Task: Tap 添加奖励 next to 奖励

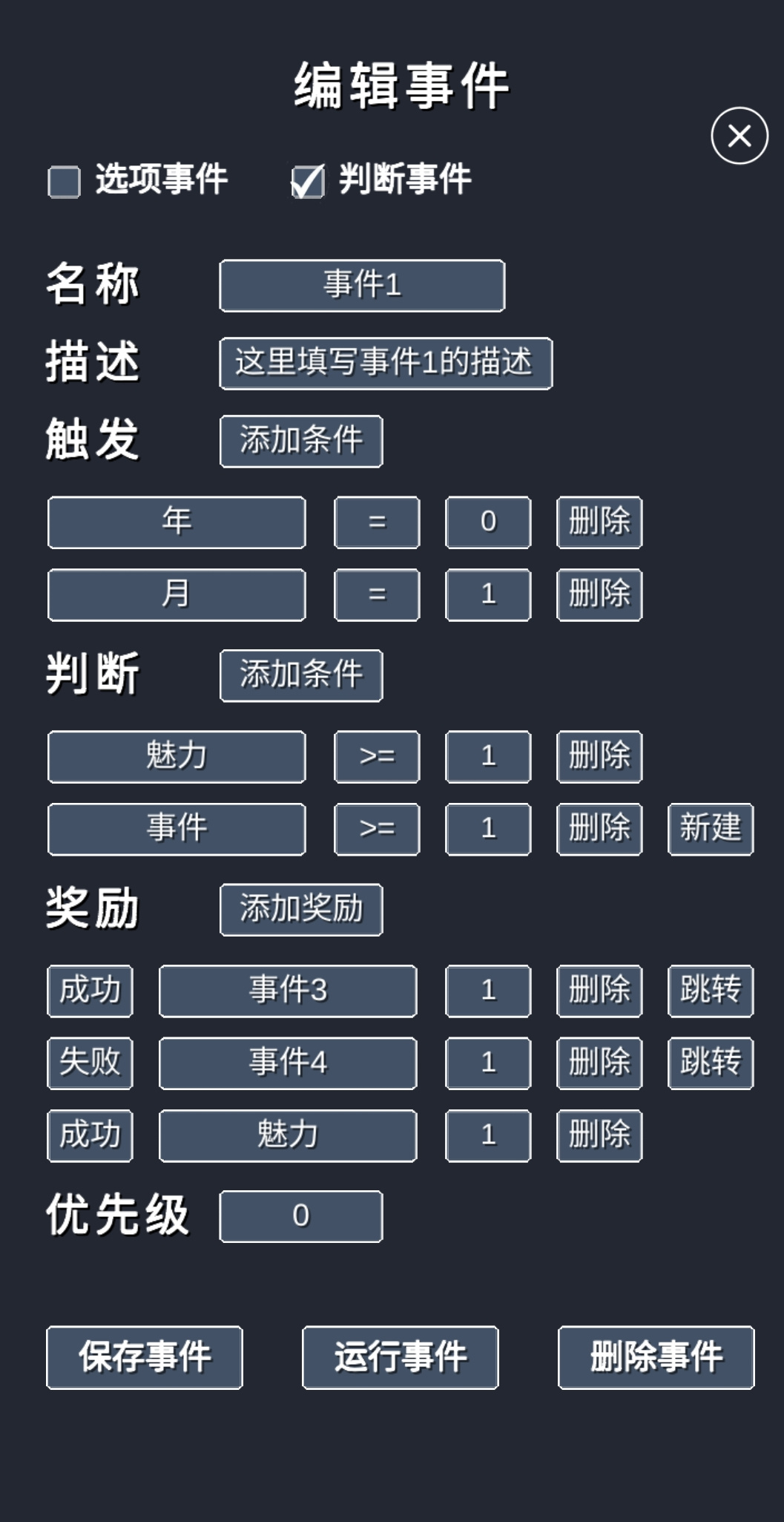Action: pyautogui.click(x=301, y=909)
